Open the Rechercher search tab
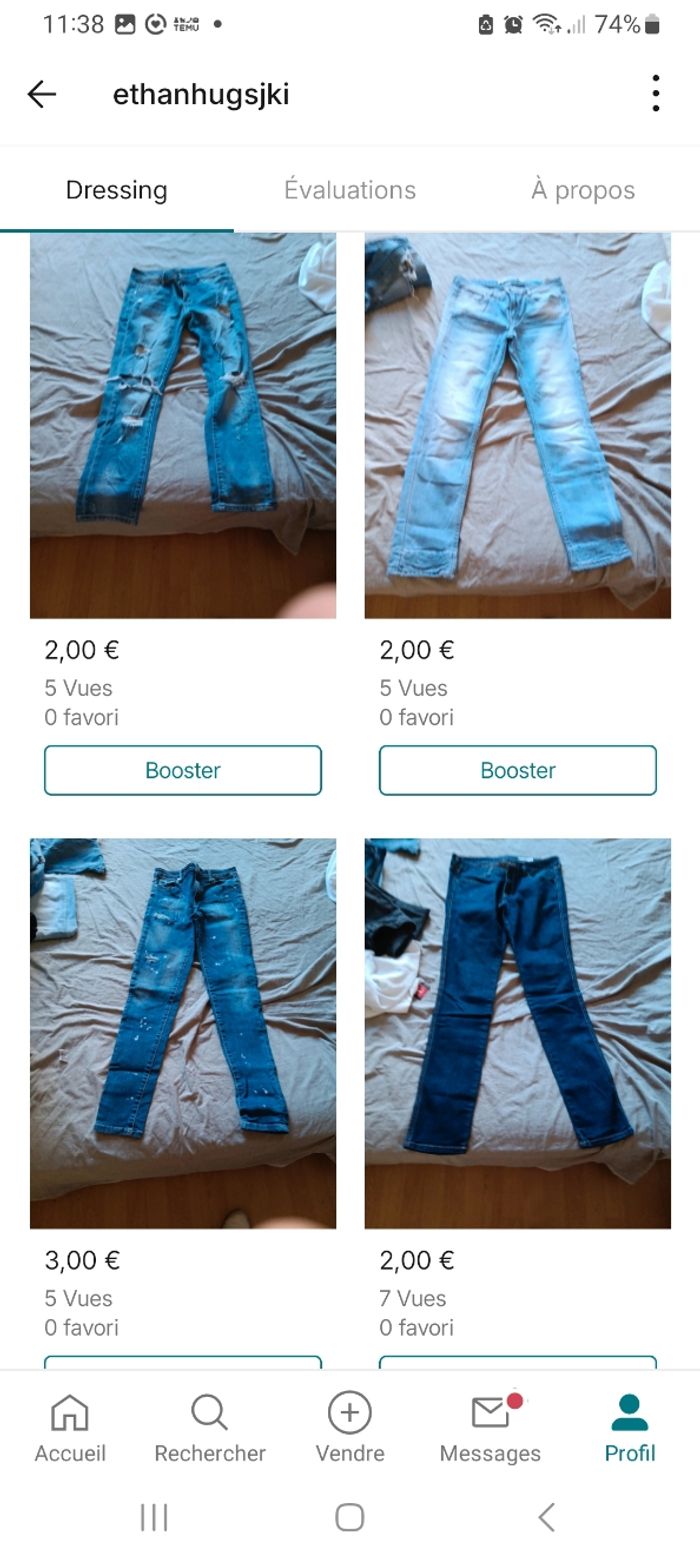The width and height of the screenshot is (700, 1560). point(210,1428)
